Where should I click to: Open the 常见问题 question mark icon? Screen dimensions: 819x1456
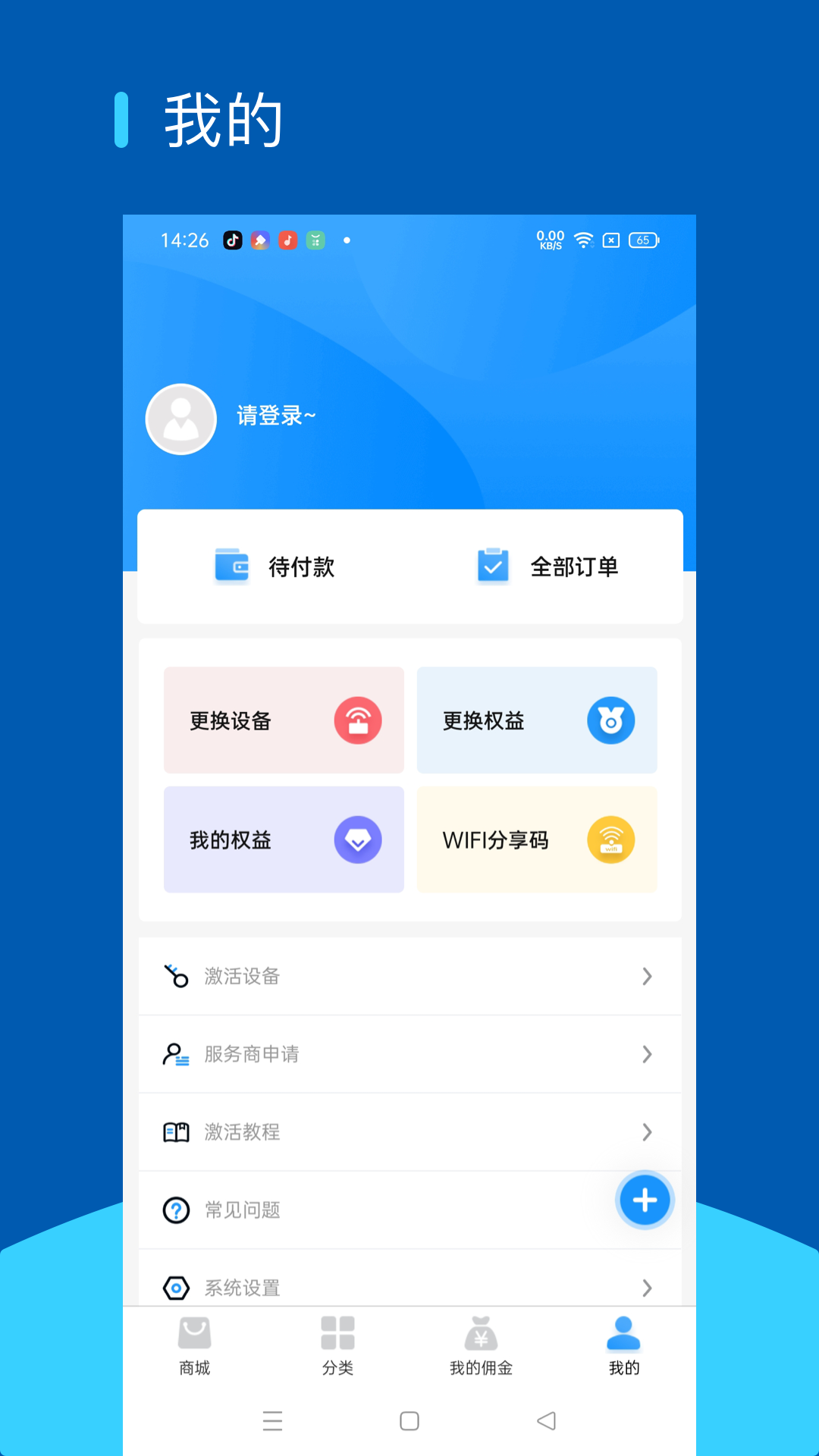click(x=176, y=1210)
